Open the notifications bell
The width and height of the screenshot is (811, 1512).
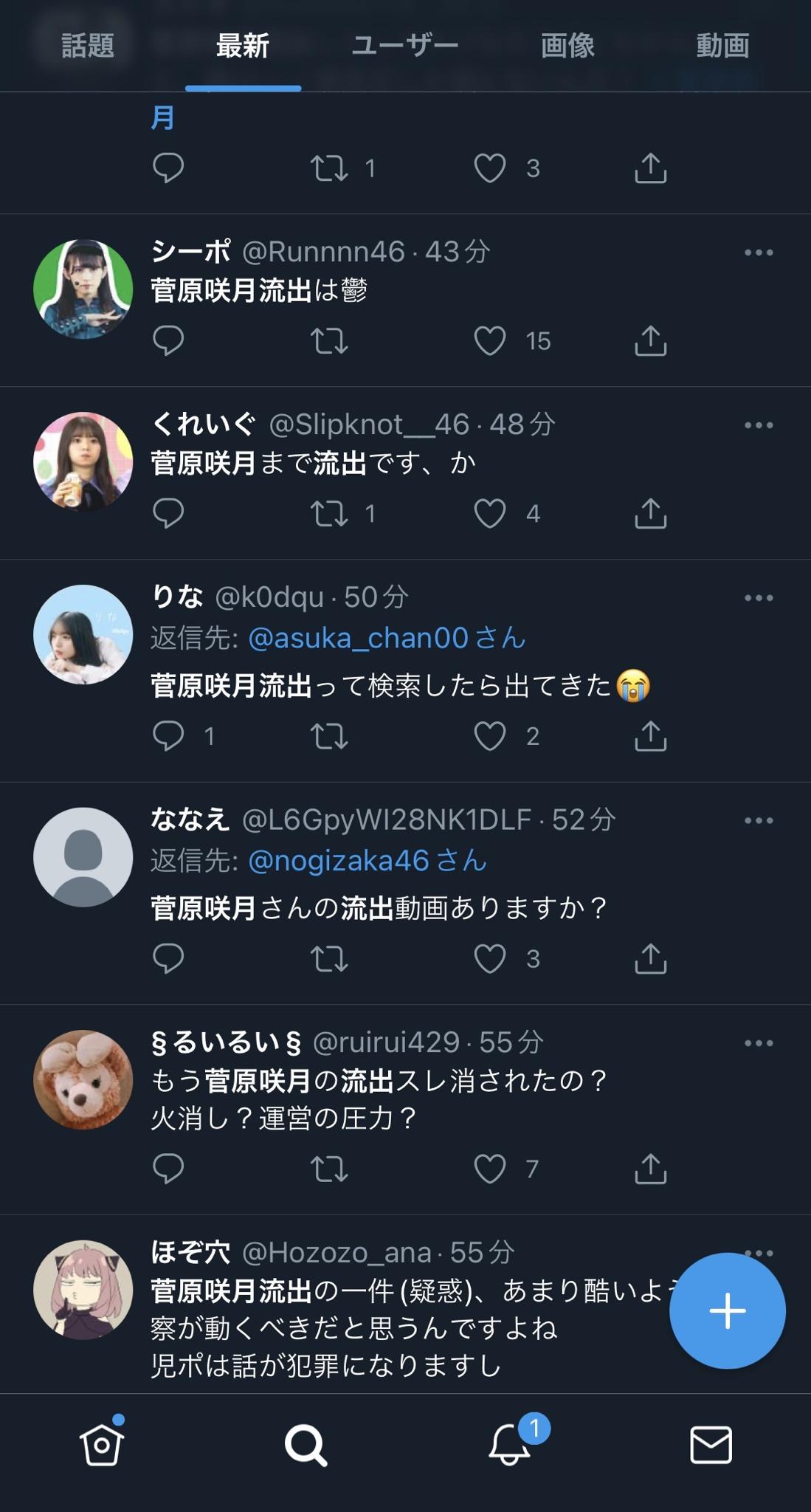(x=509, y=1444)
